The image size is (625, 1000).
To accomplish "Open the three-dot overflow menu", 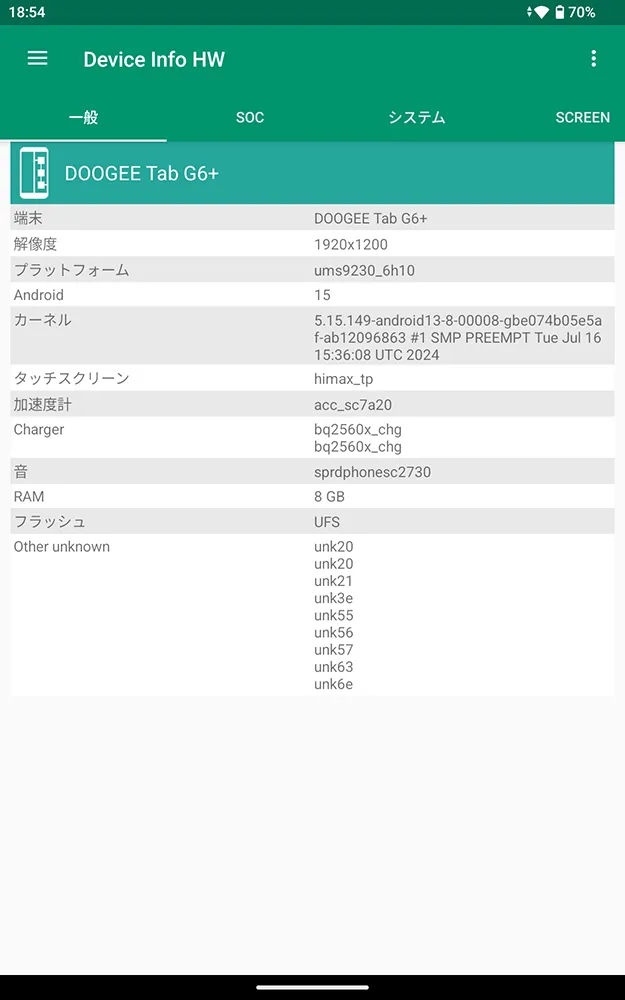I will [594, 59].
